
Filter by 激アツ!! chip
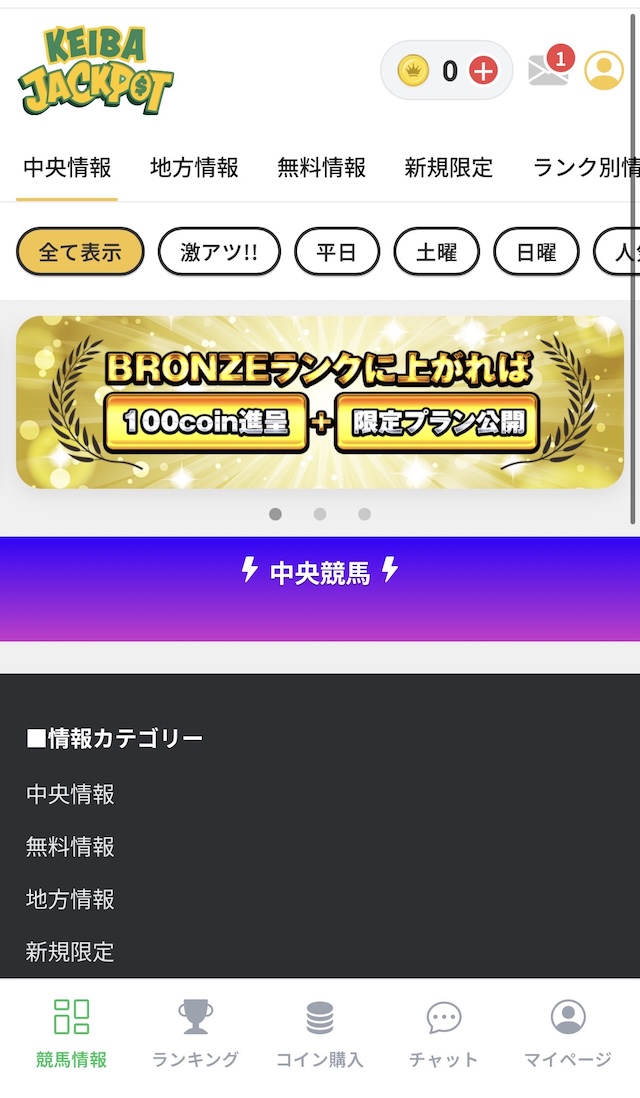click(x=219, y=252)
